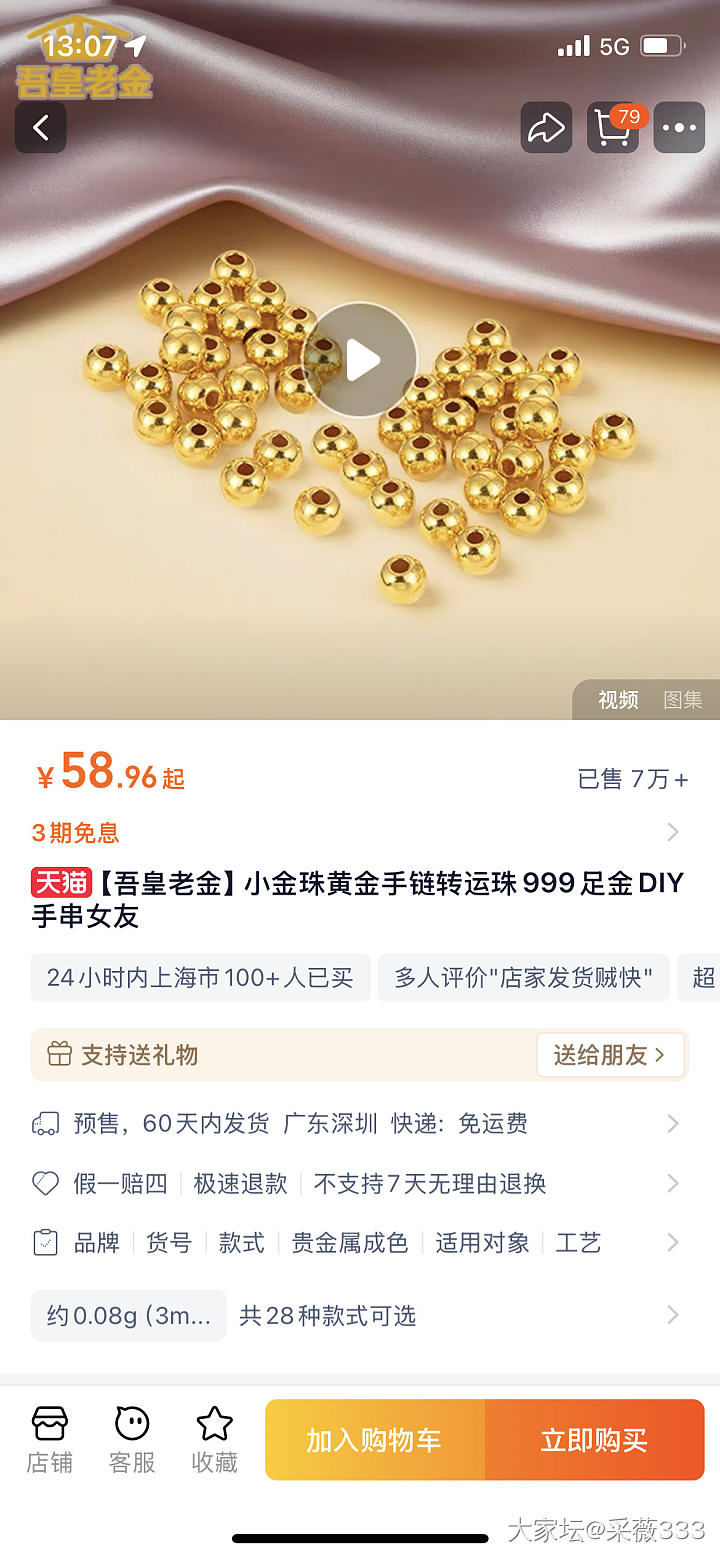Open the 多人评价"店家发货贼快" review chip
720x1558 pixels.
click(x=523, y=977)
